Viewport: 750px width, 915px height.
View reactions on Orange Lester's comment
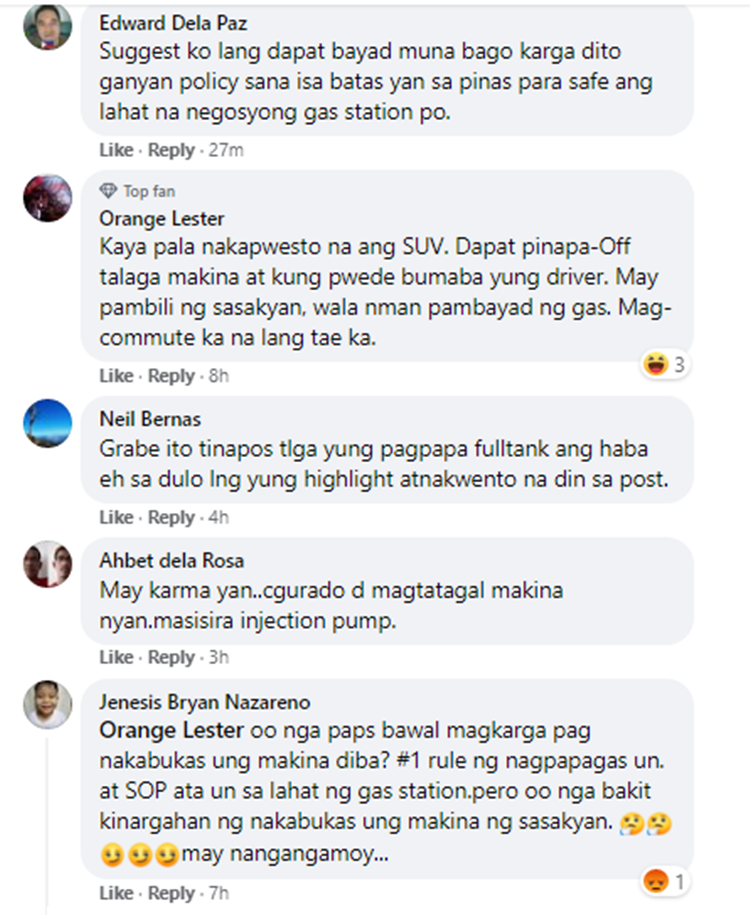click(x=666, y=365)
